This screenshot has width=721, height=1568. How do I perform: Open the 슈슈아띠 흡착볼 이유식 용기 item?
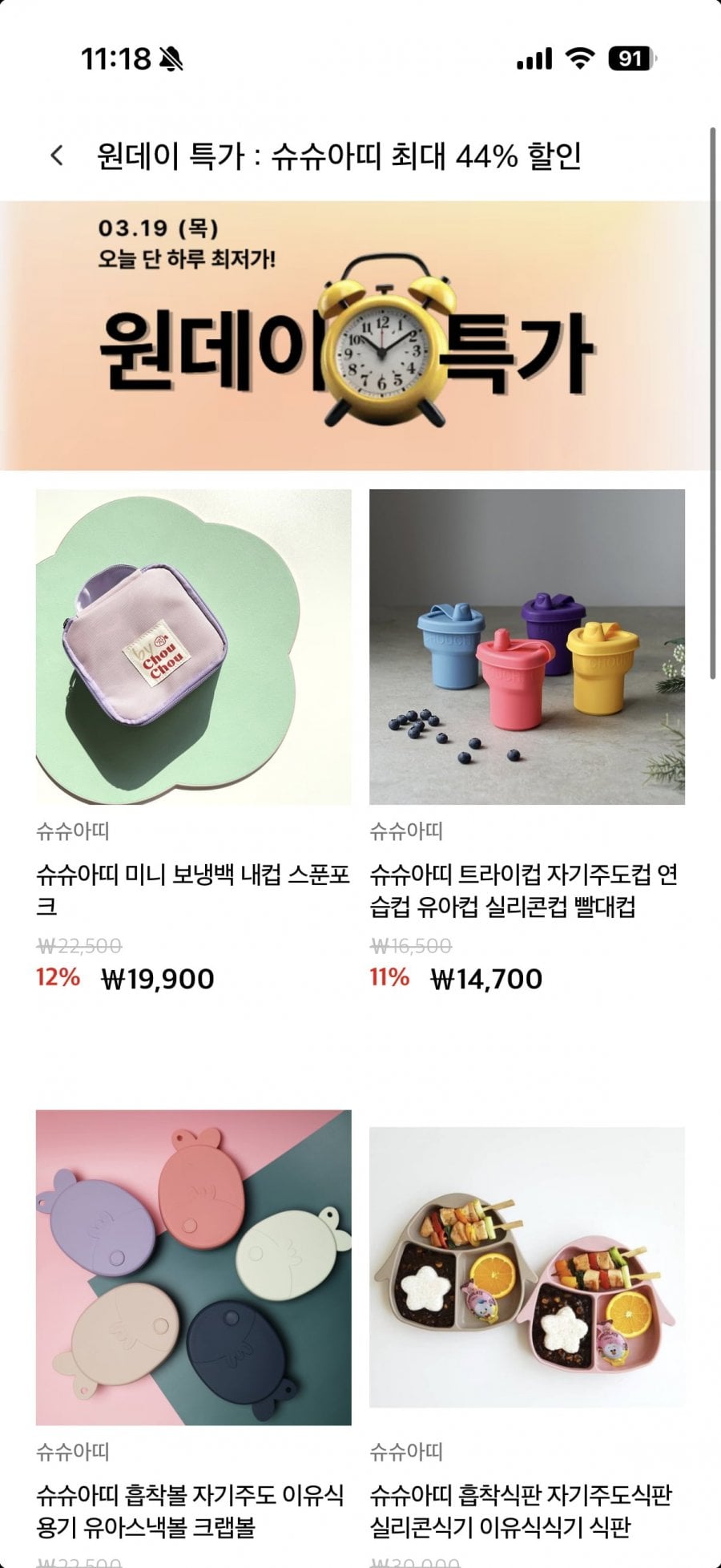[x=193, y=1267]
